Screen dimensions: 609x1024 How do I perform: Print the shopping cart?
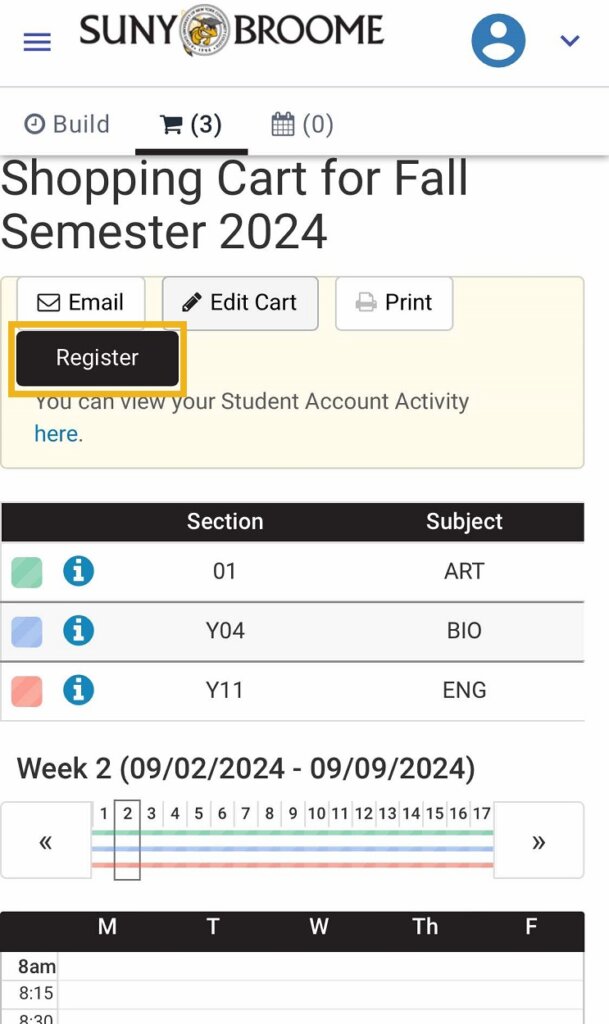click(394, 303)
